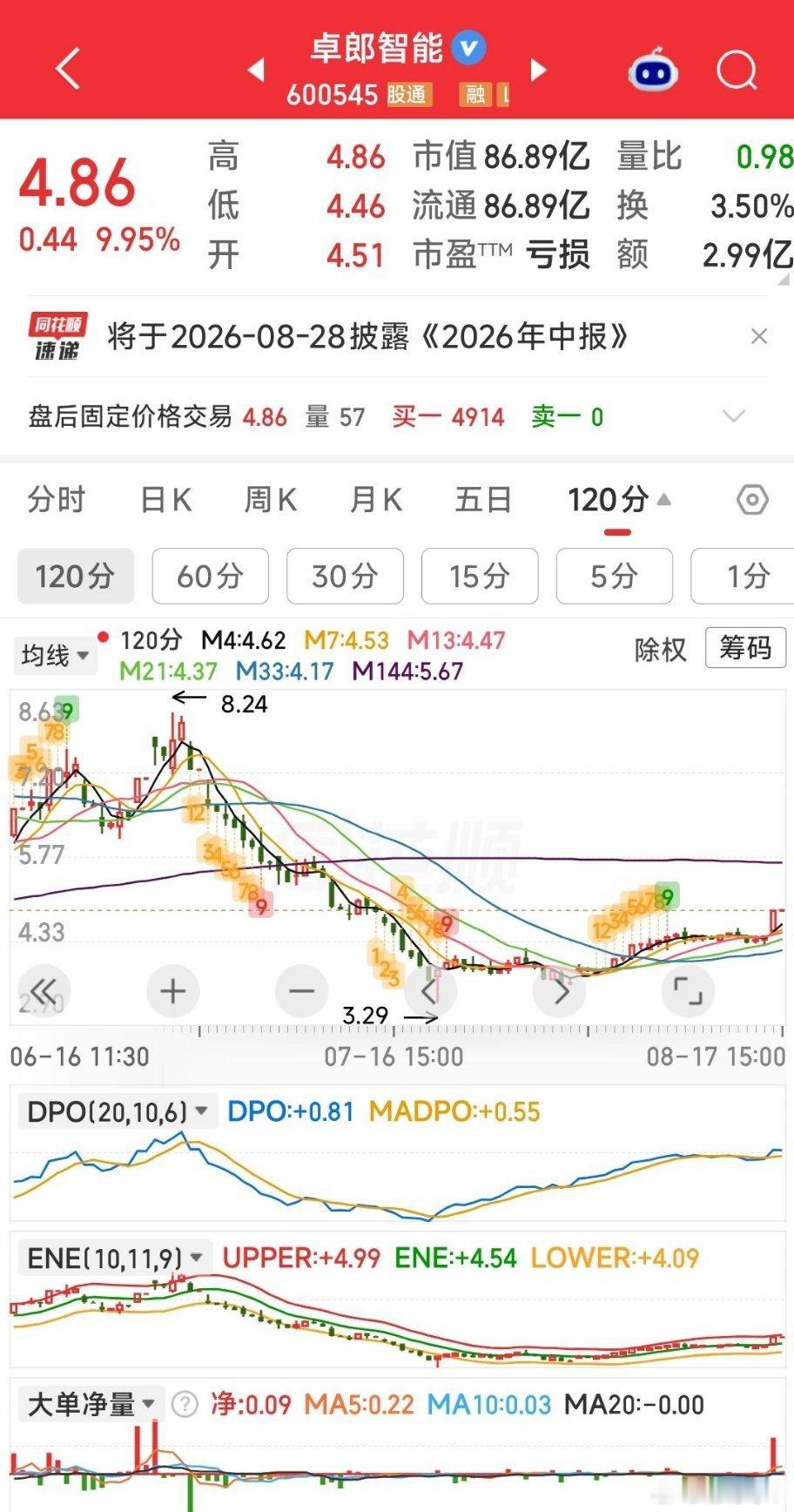The image size is (794, 1512).
Task: Expand chart to fullscreen
Action: 689,991
